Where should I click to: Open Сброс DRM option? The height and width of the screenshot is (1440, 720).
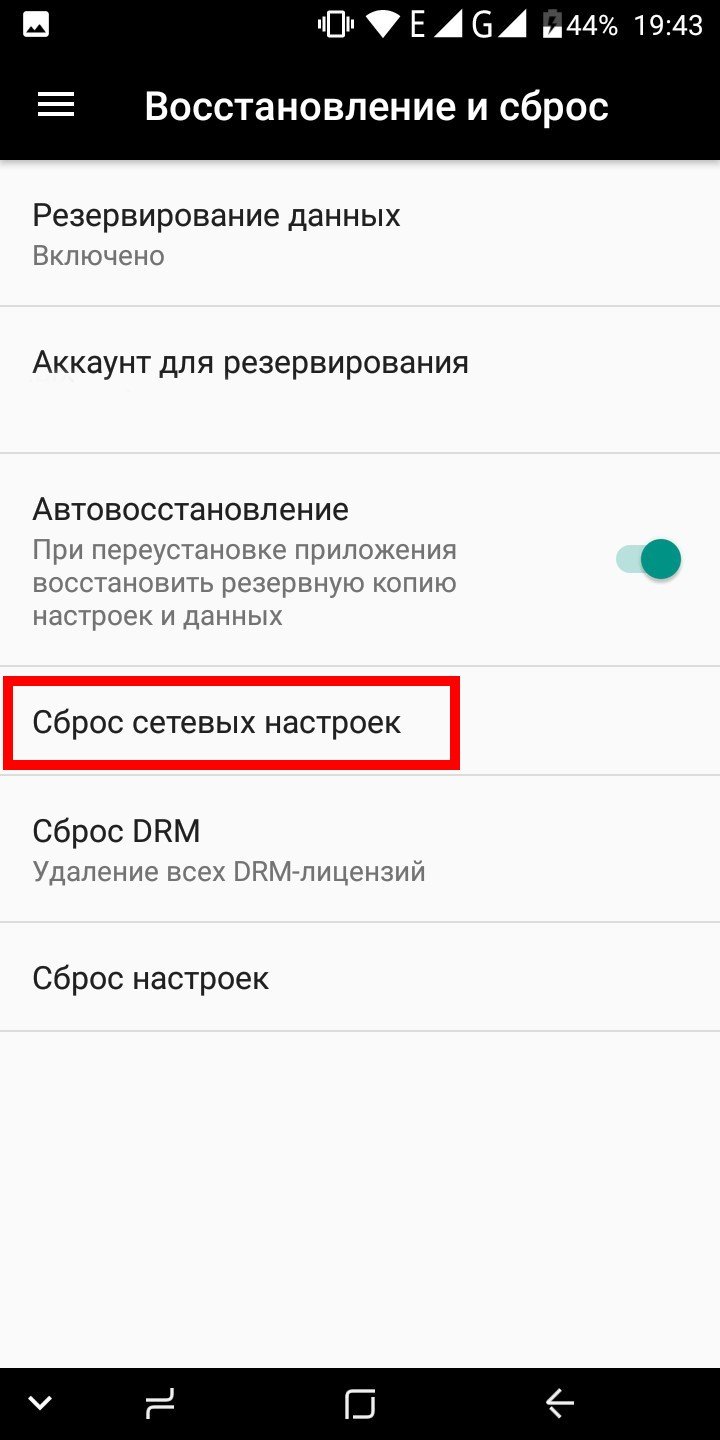pyautogui.click(x=360, y=849)
